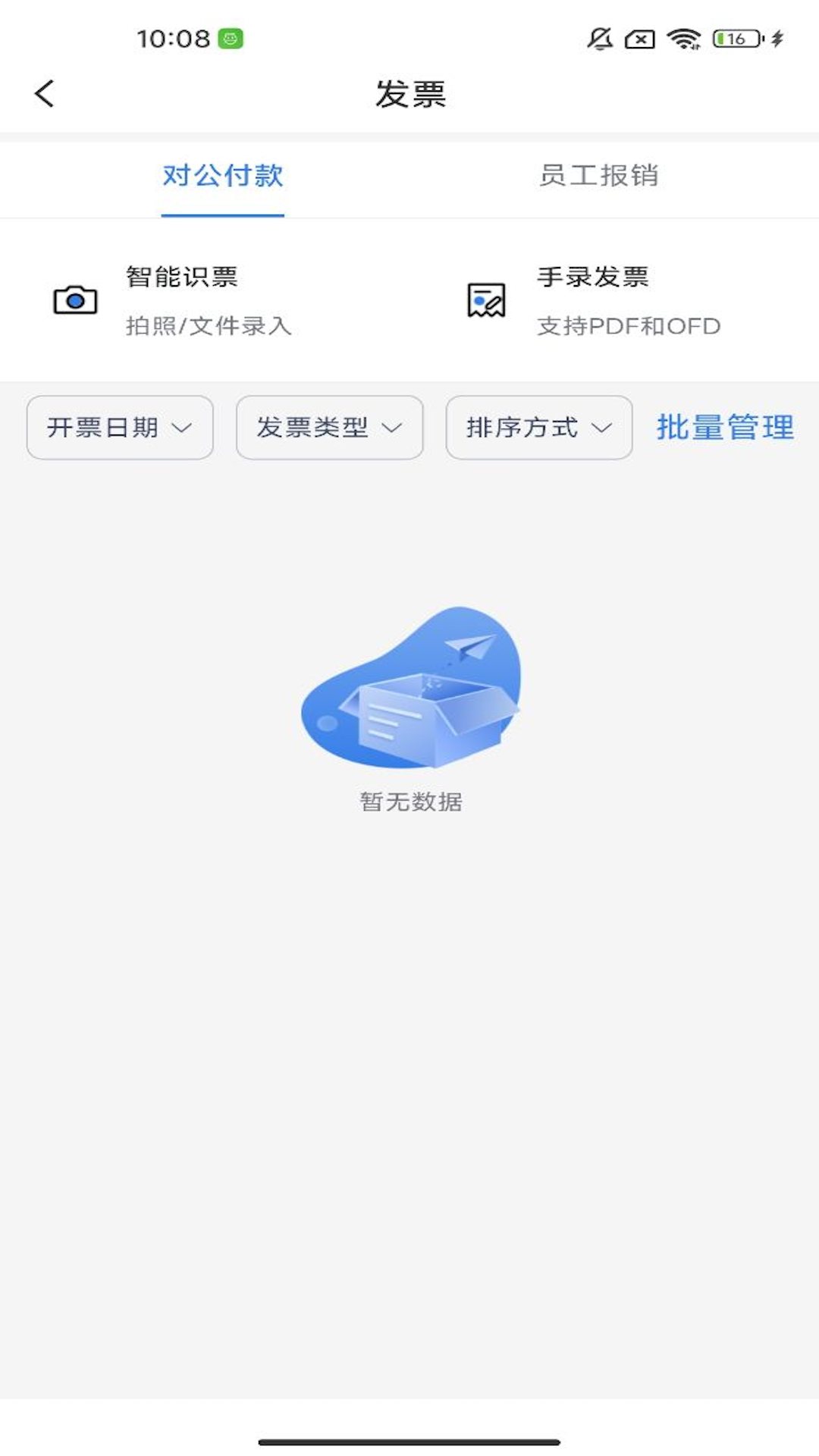Expand the 发票类型 filter
This screenshot has width=819, height=1456.
329,428
